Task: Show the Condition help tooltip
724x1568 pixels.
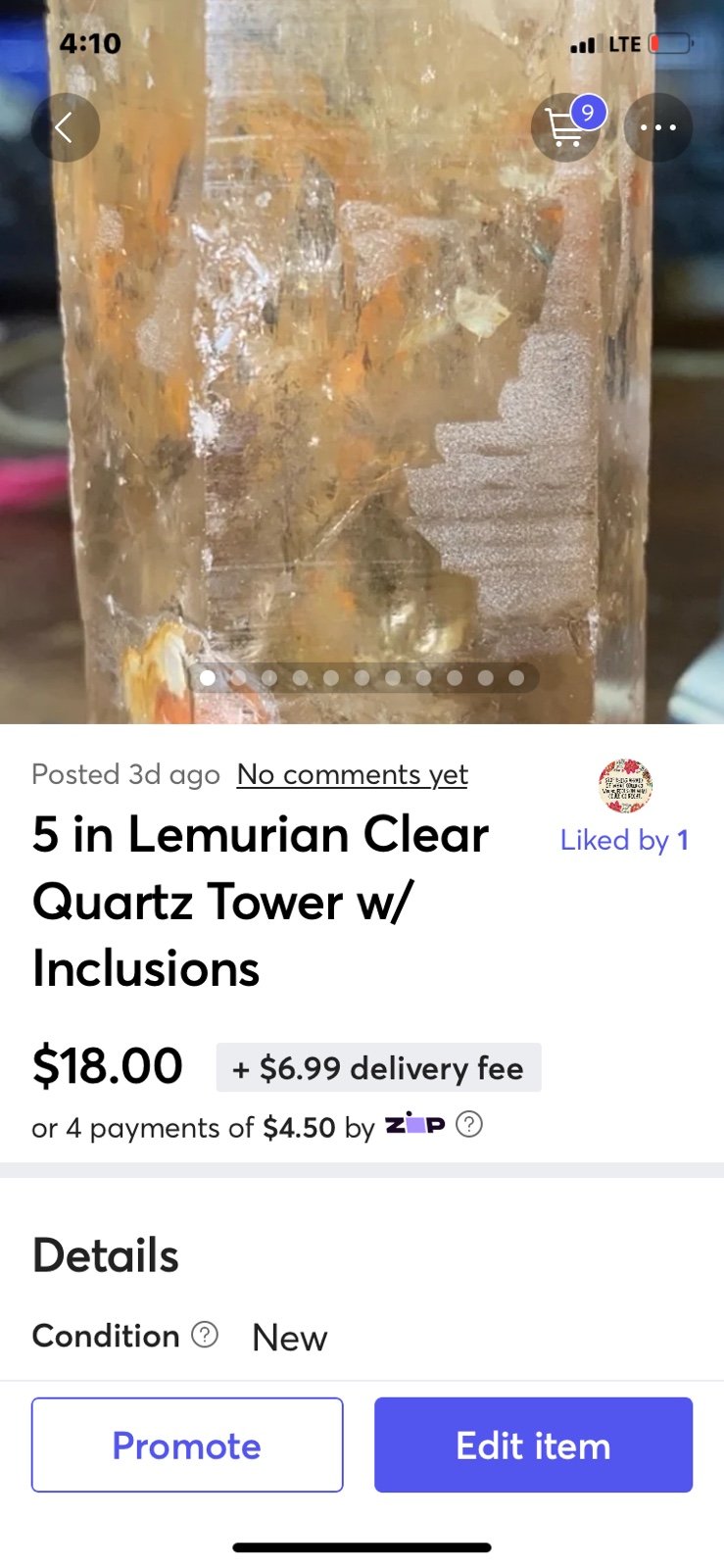Action: [205, 1335]
